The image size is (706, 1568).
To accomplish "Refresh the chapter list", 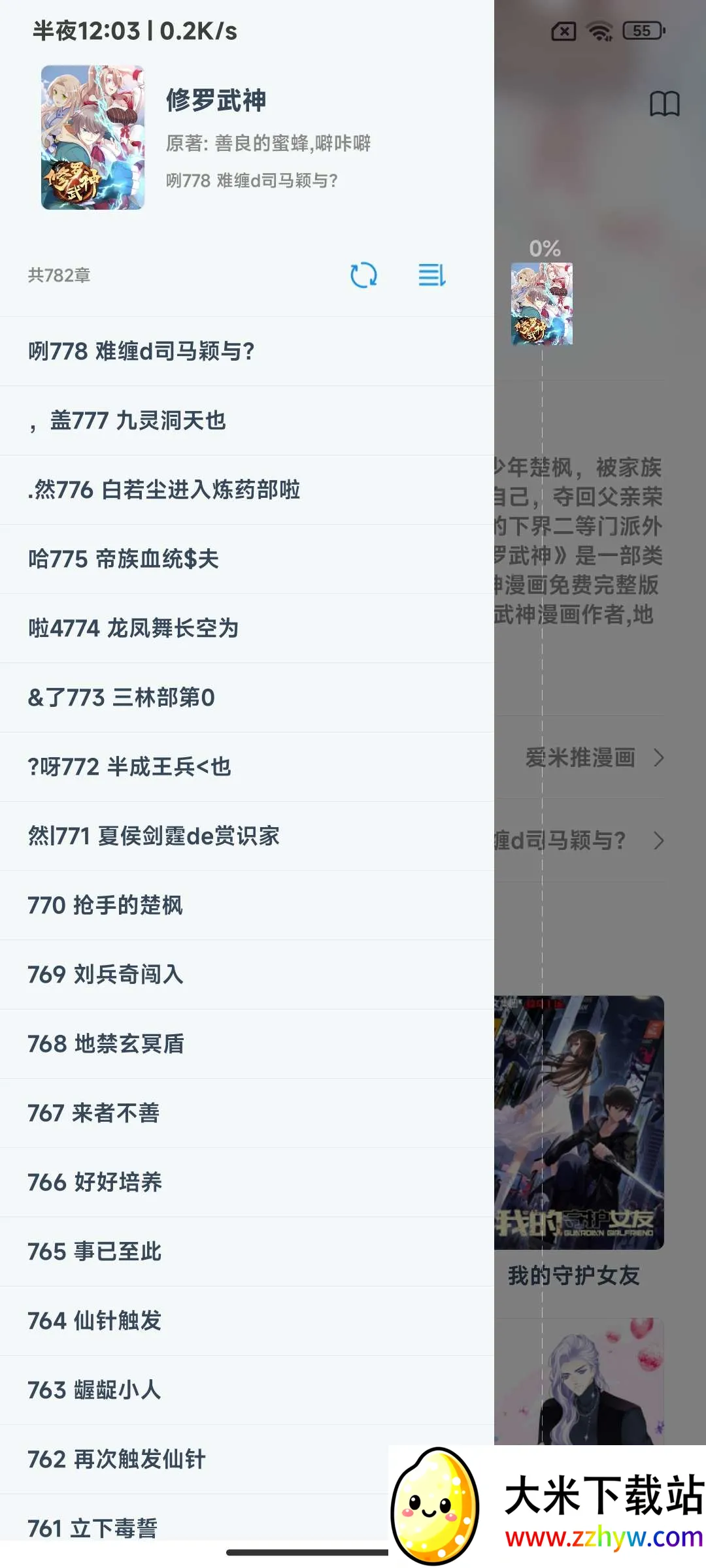I will (x=363, y=275).
